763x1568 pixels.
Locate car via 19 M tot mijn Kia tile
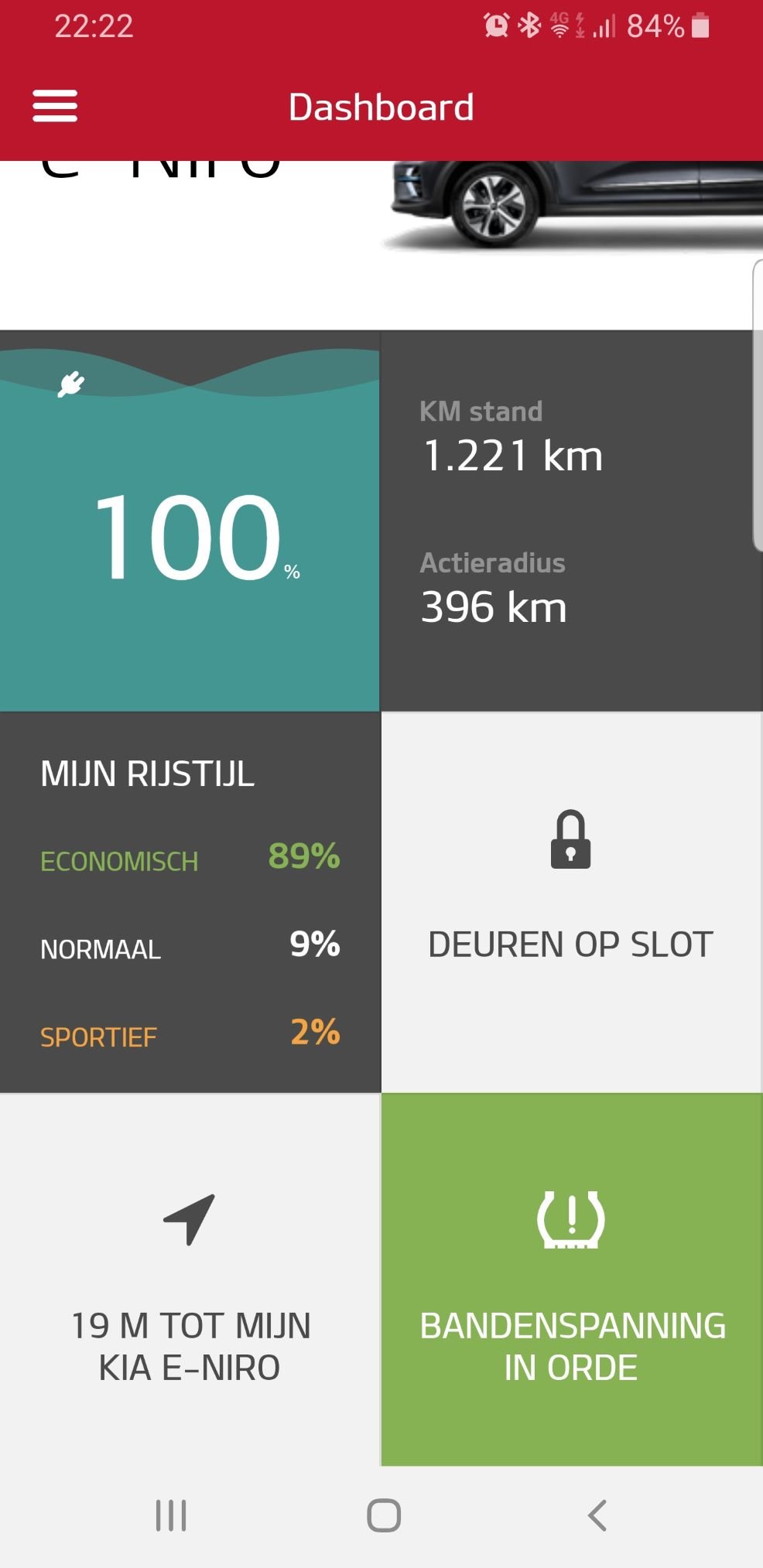190,1280
